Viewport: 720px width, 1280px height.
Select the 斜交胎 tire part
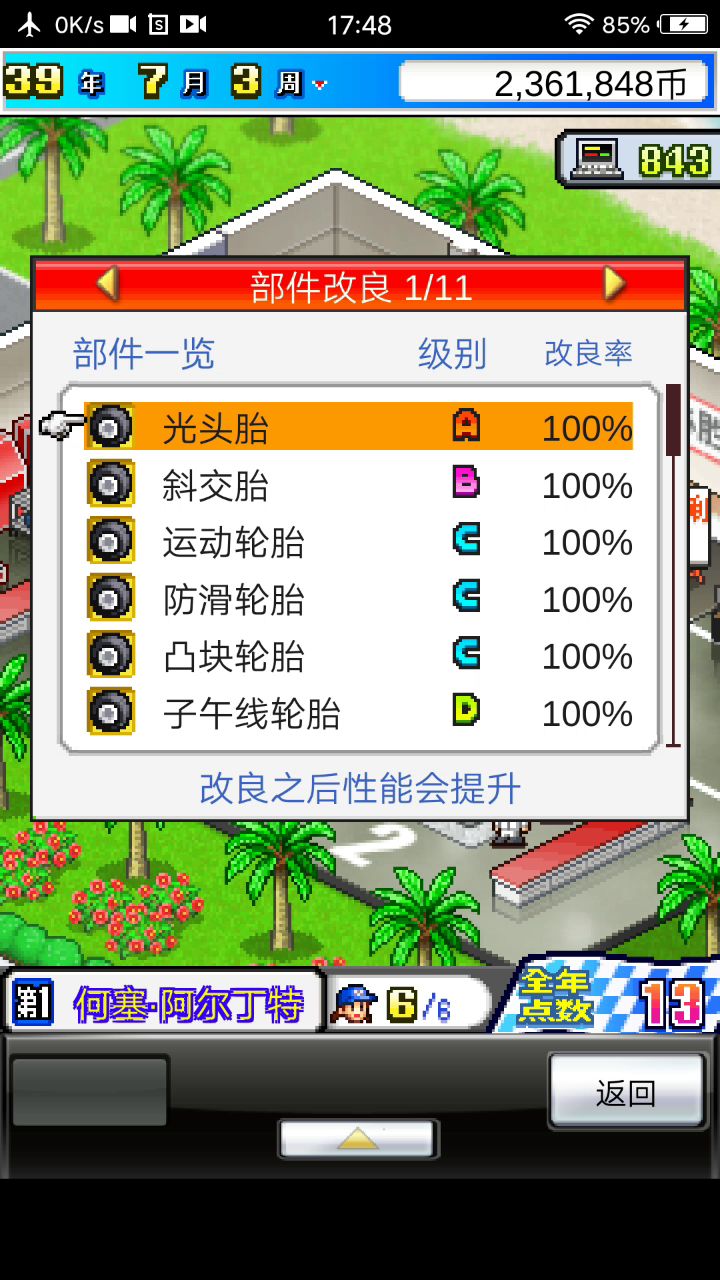(x=358, y=486)
